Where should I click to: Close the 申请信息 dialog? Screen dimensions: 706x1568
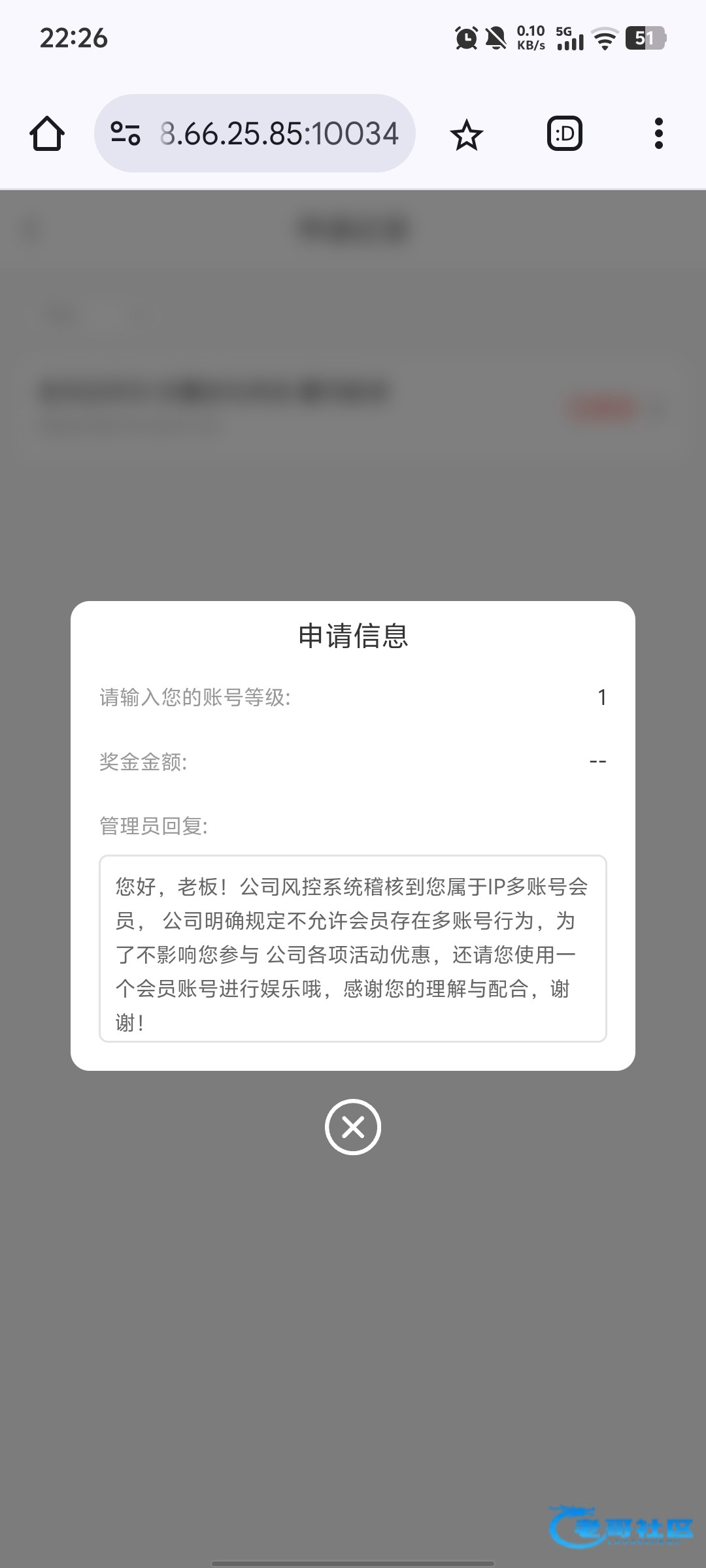353,1127
